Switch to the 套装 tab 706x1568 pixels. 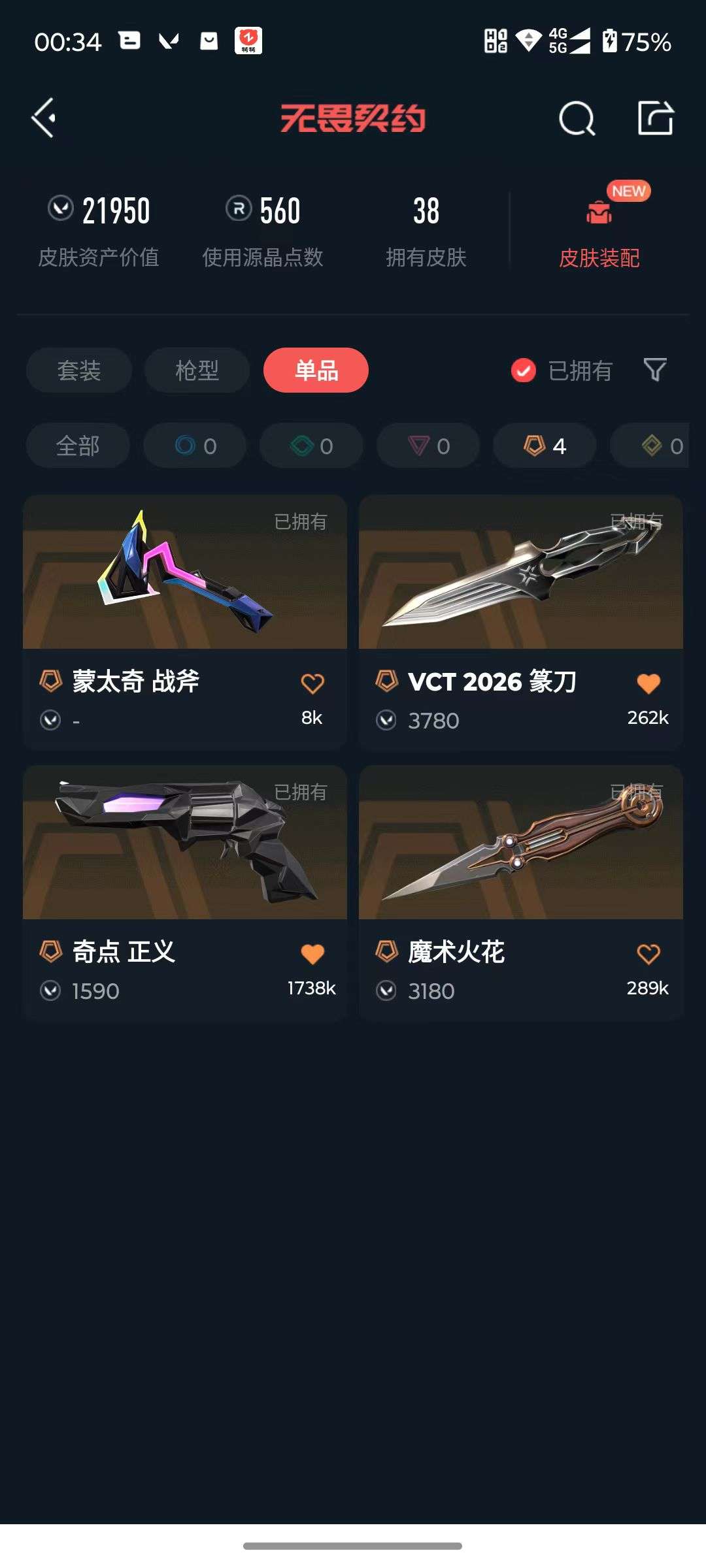(78, 370)
